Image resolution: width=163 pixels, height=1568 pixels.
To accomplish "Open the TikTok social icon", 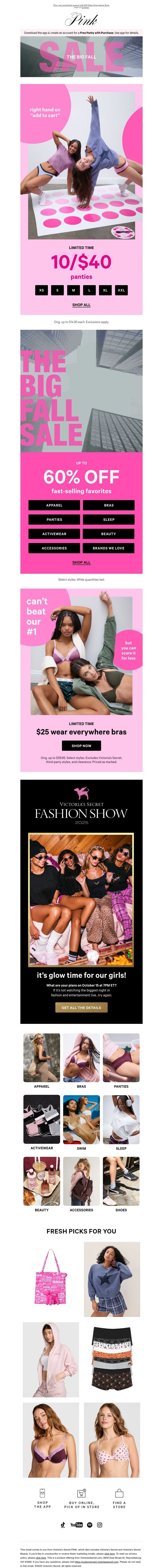I will coord(63,1525).
